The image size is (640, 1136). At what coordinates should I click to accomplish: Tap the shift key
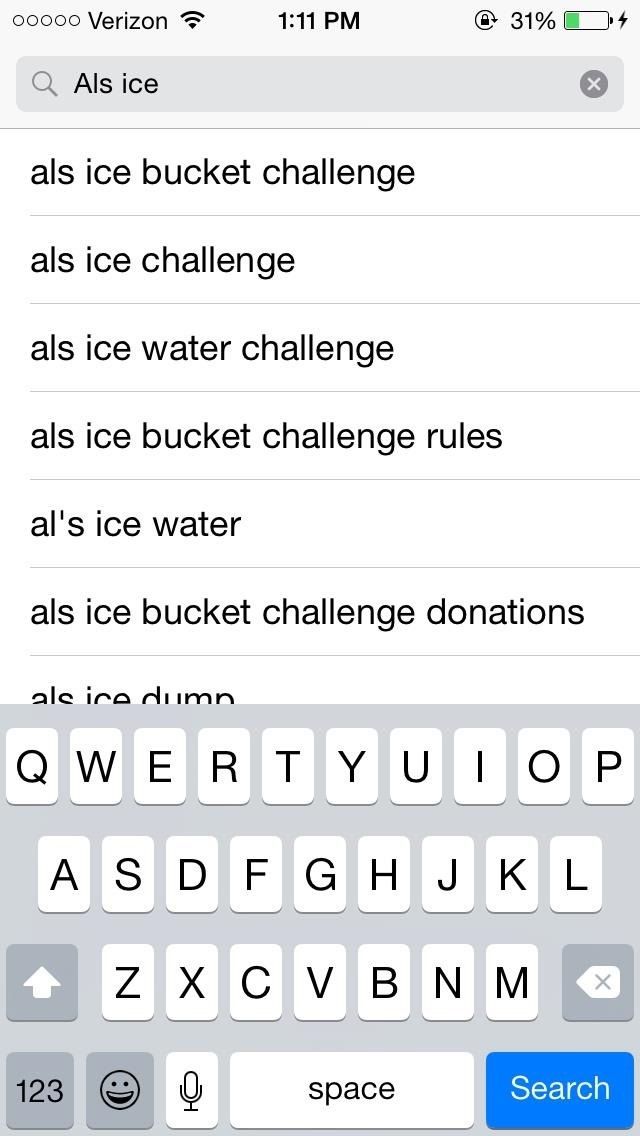coord(42,982)
